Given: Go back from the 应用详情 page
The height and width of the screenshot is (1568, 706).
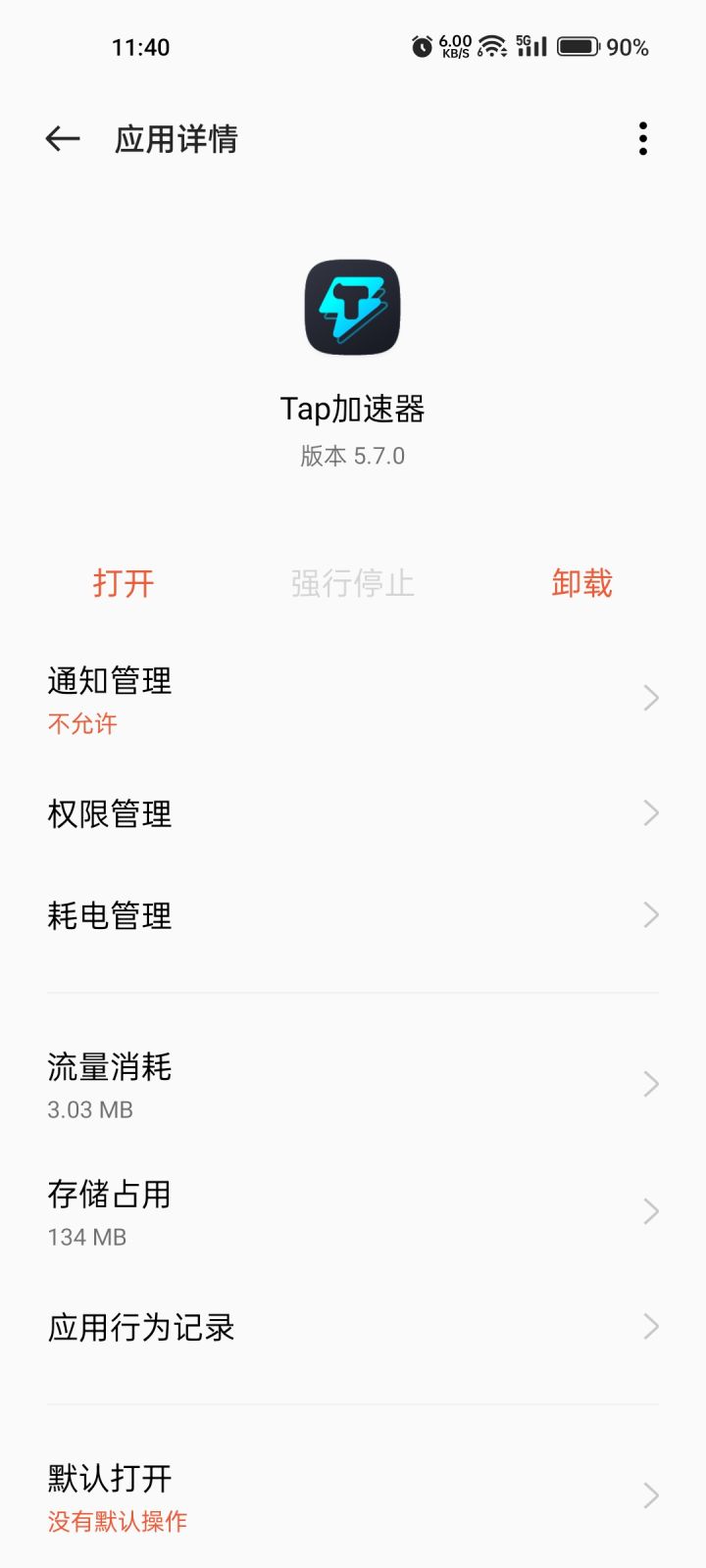Looking at the screenshot, I should coord(62,139).
